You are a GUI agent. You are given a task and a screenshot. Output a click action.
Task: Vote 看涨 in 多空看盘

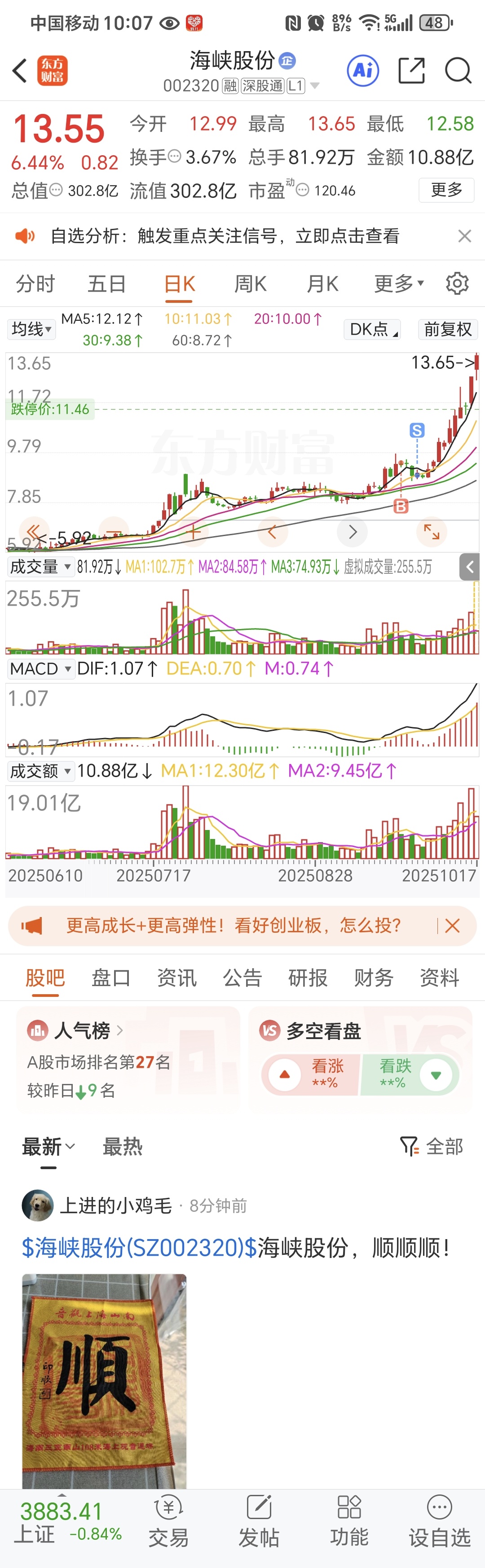311,1074
